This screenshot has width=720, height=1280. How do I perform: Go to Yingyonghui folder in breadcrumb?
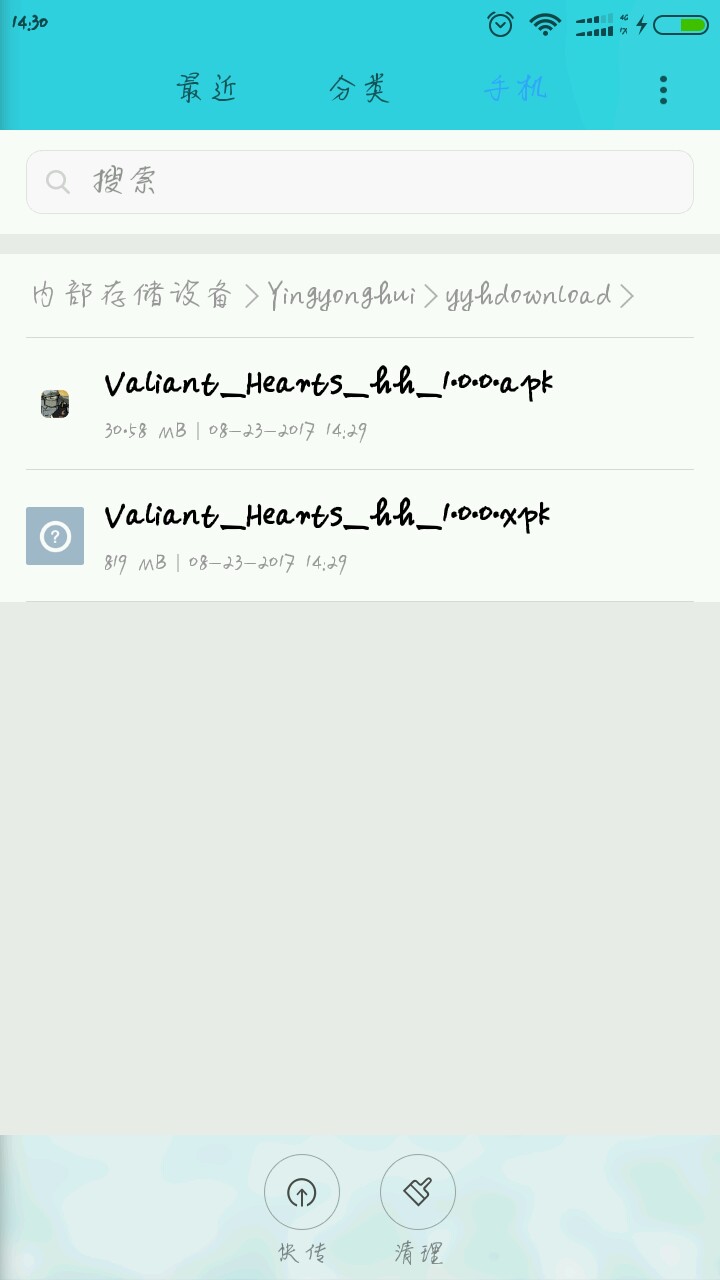(x=341, y=295)
